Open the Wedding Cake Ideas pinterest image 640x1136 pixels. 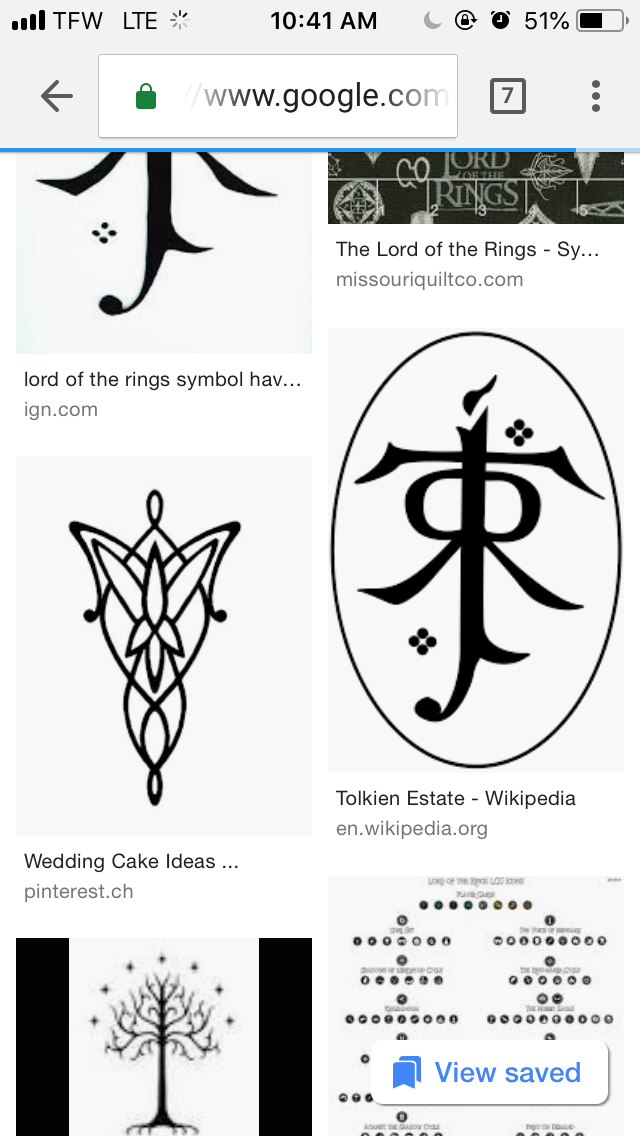tap(164, 646)
